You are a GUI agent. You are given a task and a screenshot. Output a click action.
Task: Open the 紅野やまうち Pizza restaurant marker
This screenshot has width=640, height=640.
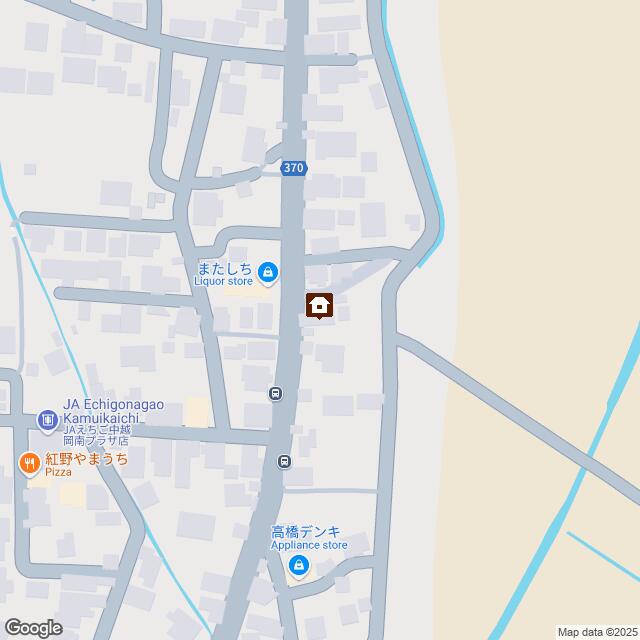(30, 462)
